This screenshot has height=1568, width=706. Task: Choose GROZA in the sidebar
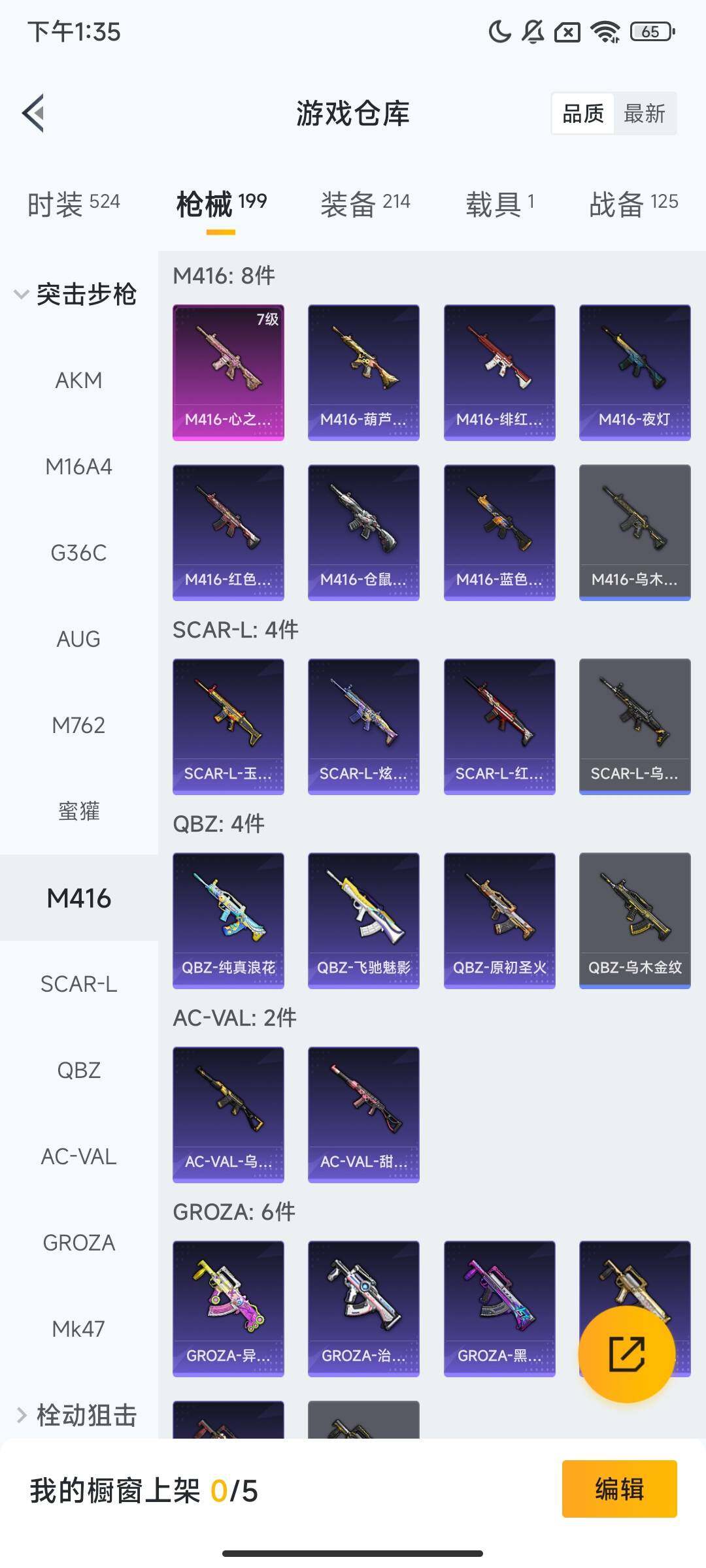click(78, 1243)
